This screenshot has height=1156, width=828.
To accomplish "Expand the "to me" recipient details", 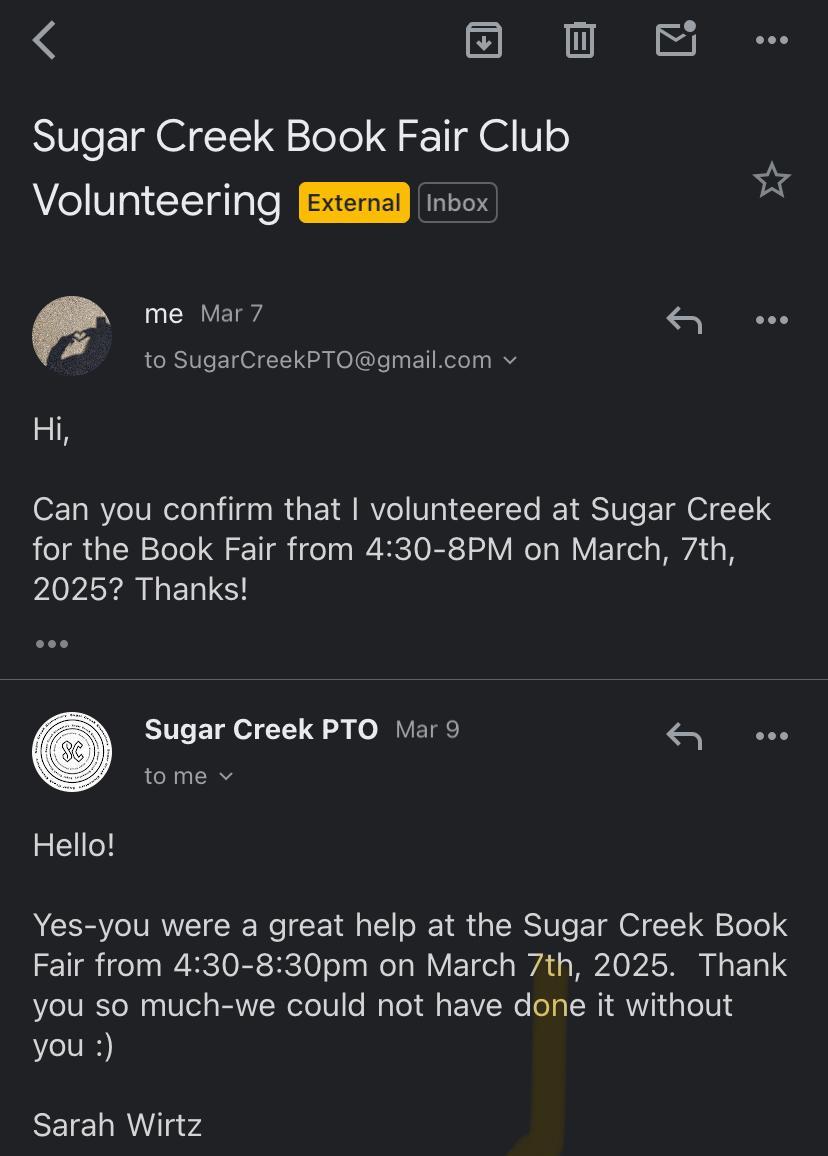I will (226, 776).
